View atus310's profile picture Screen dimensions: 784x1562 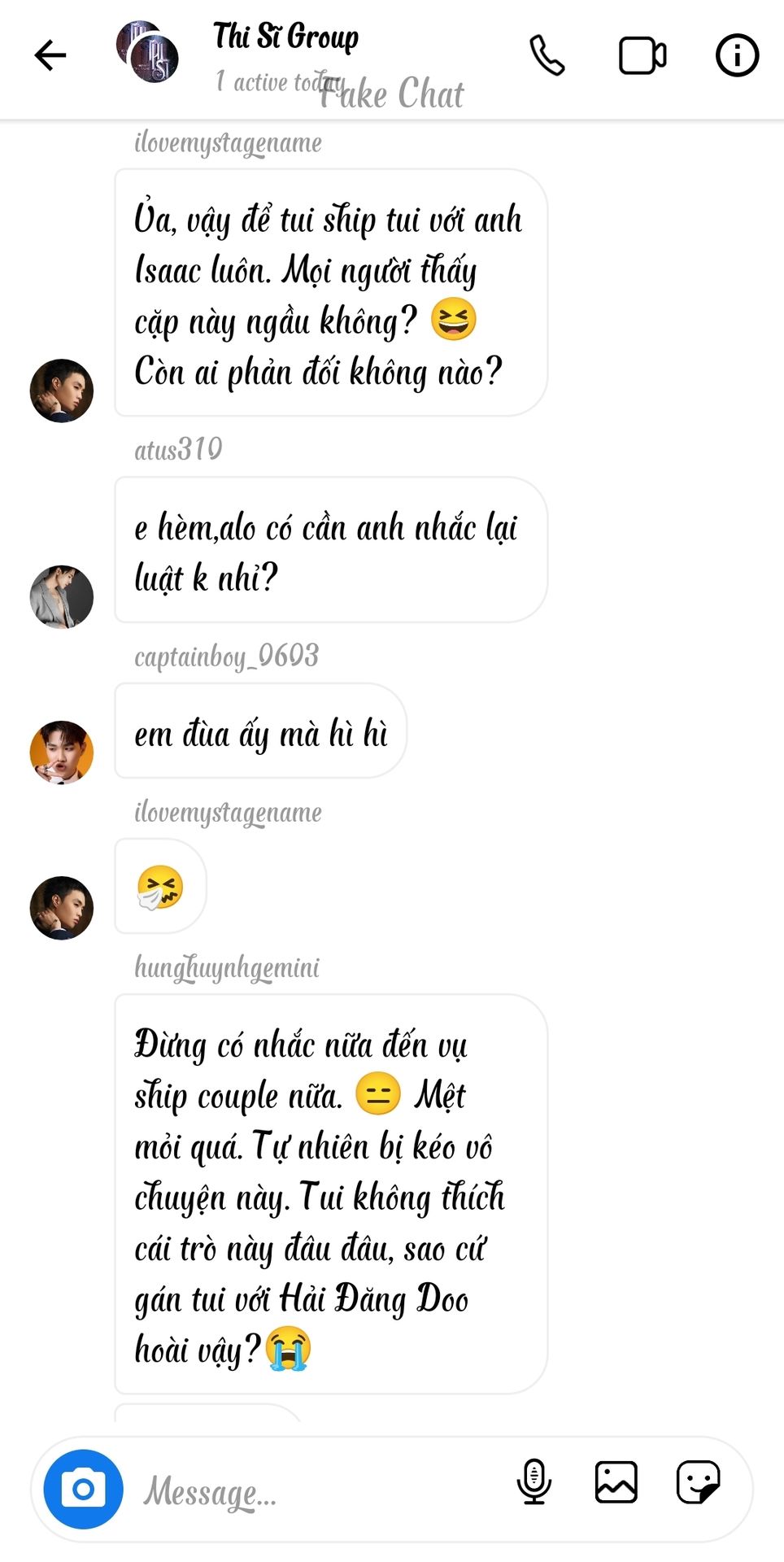(62, 596)
